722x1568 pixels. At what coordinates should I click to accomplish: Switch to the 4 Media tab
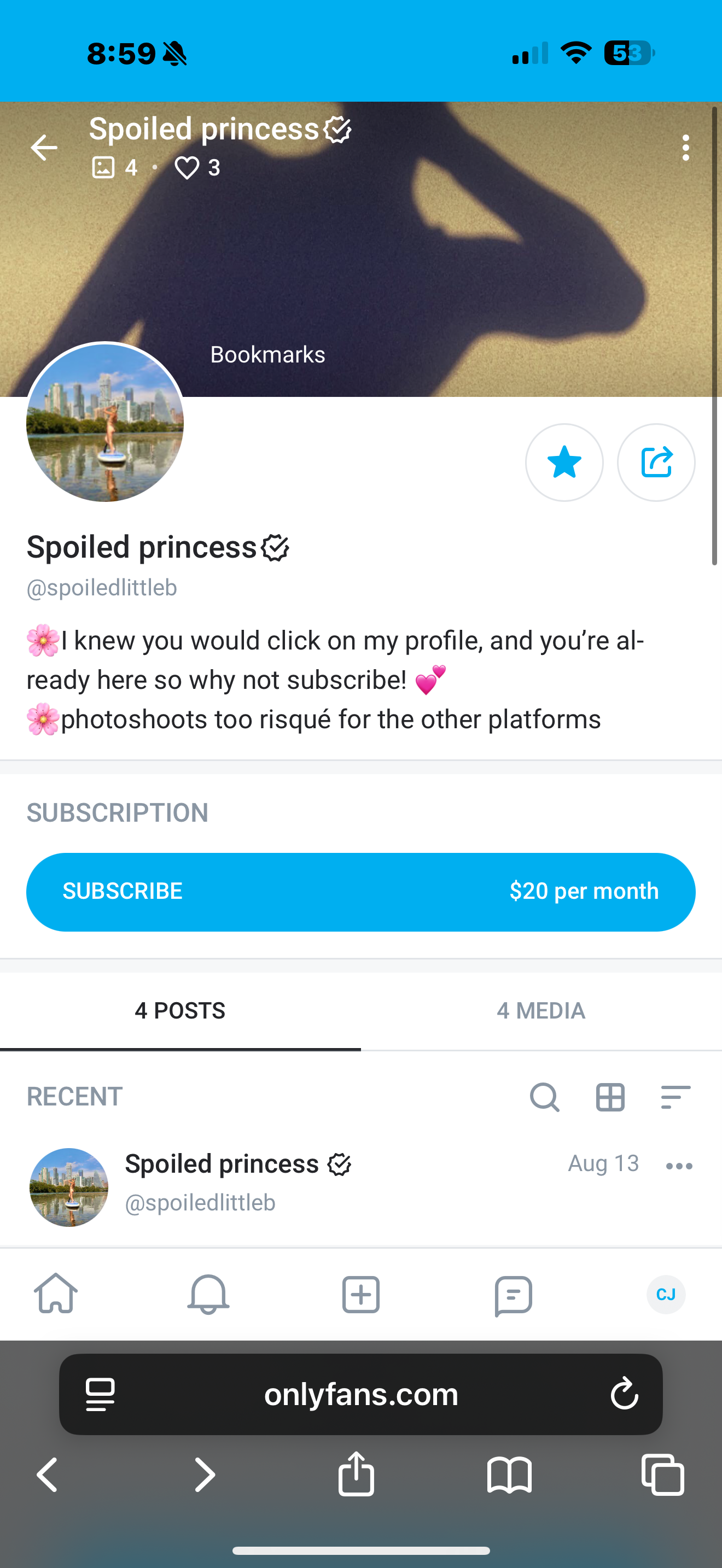(540, 1011)
